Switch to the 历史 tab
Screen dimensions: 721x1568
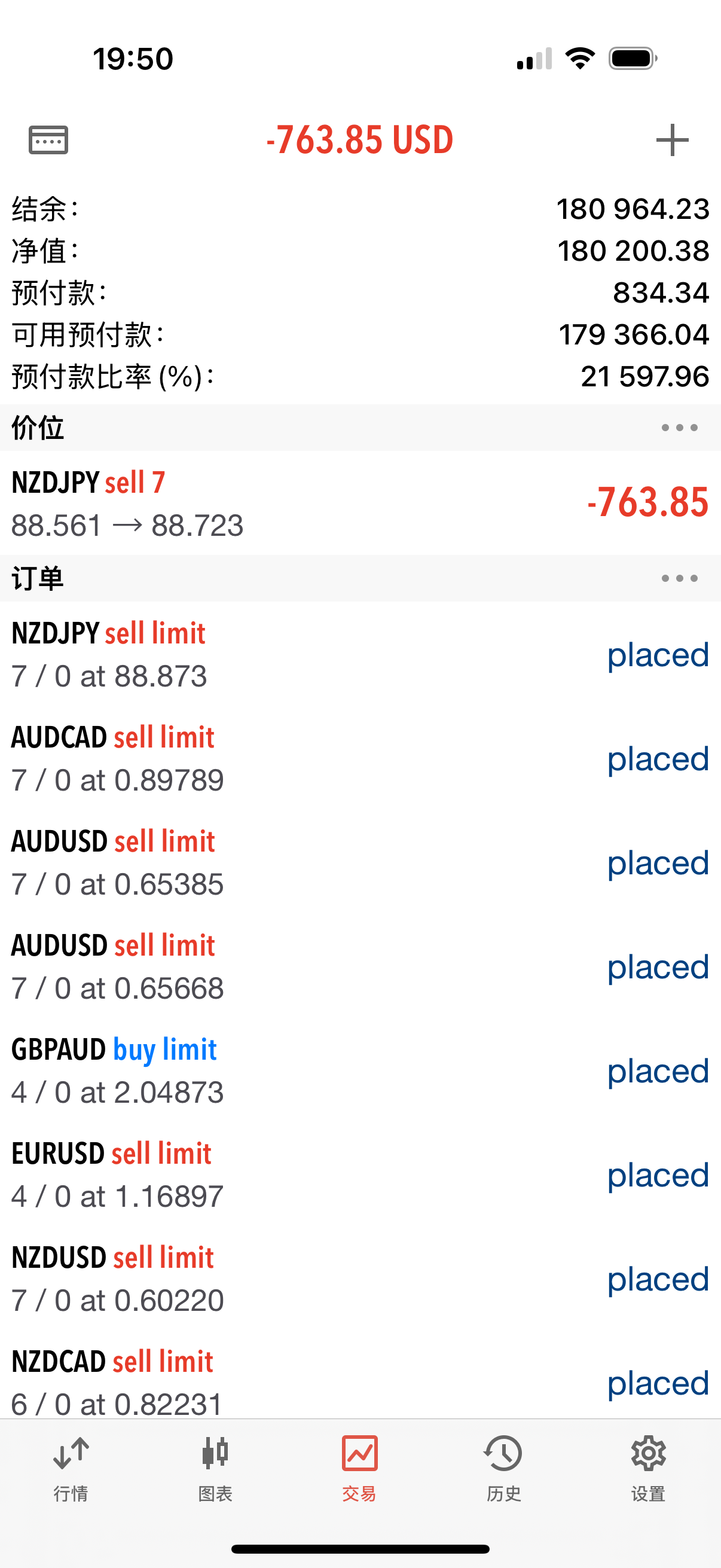point(504,1469)
